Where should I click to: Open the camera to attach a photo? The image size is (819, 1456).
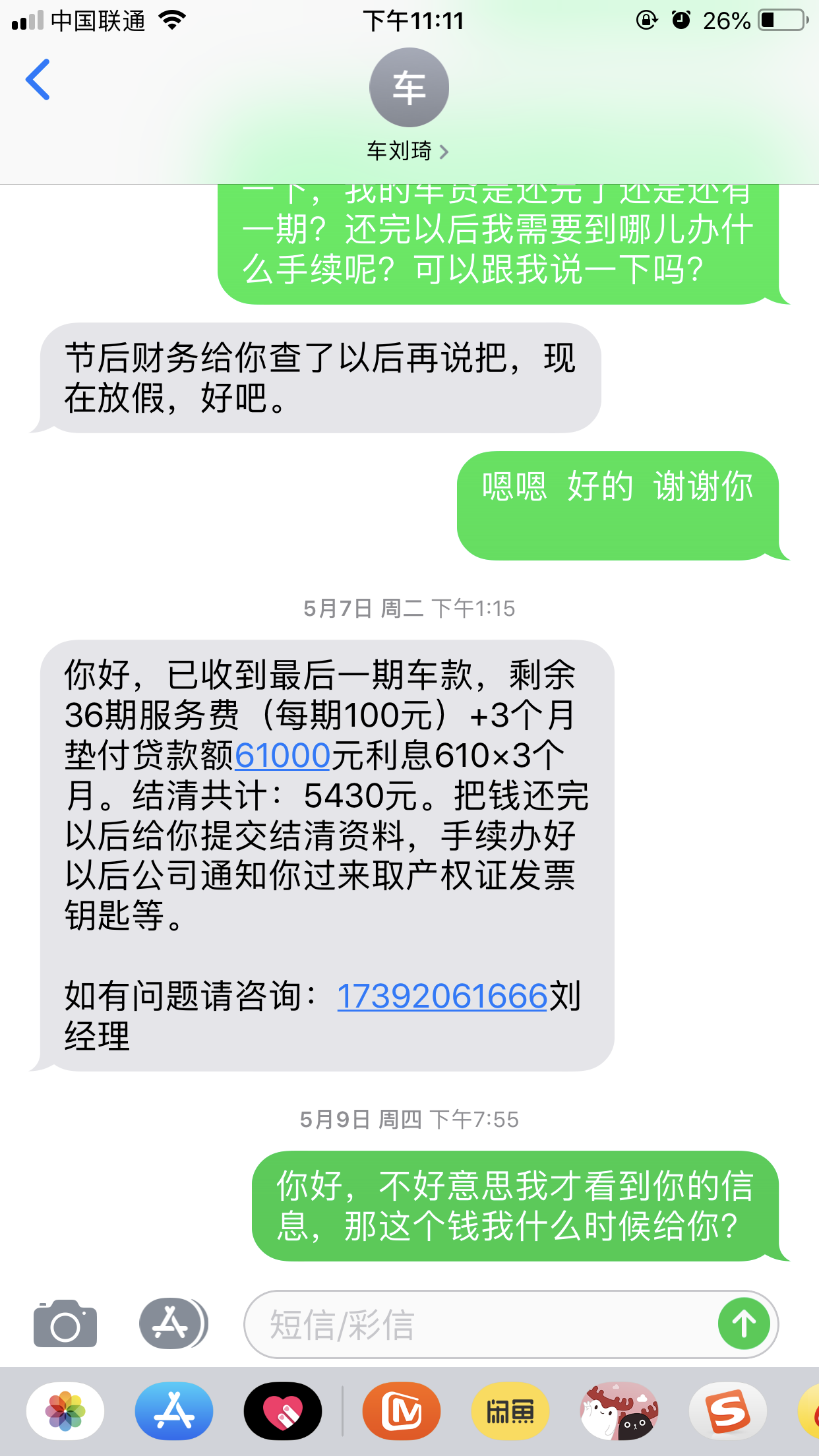65,1324
